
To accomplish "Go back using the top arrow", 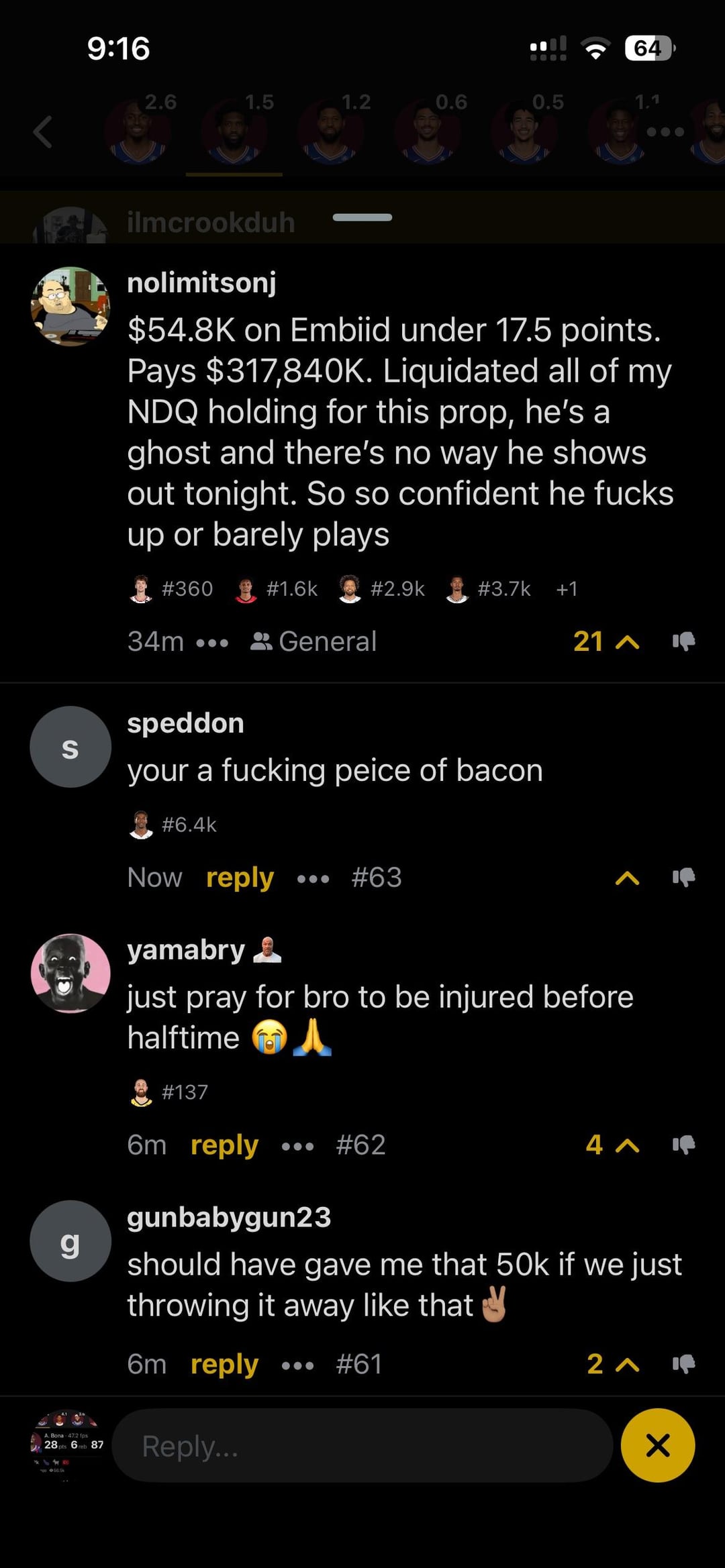I will pos(43,132).
